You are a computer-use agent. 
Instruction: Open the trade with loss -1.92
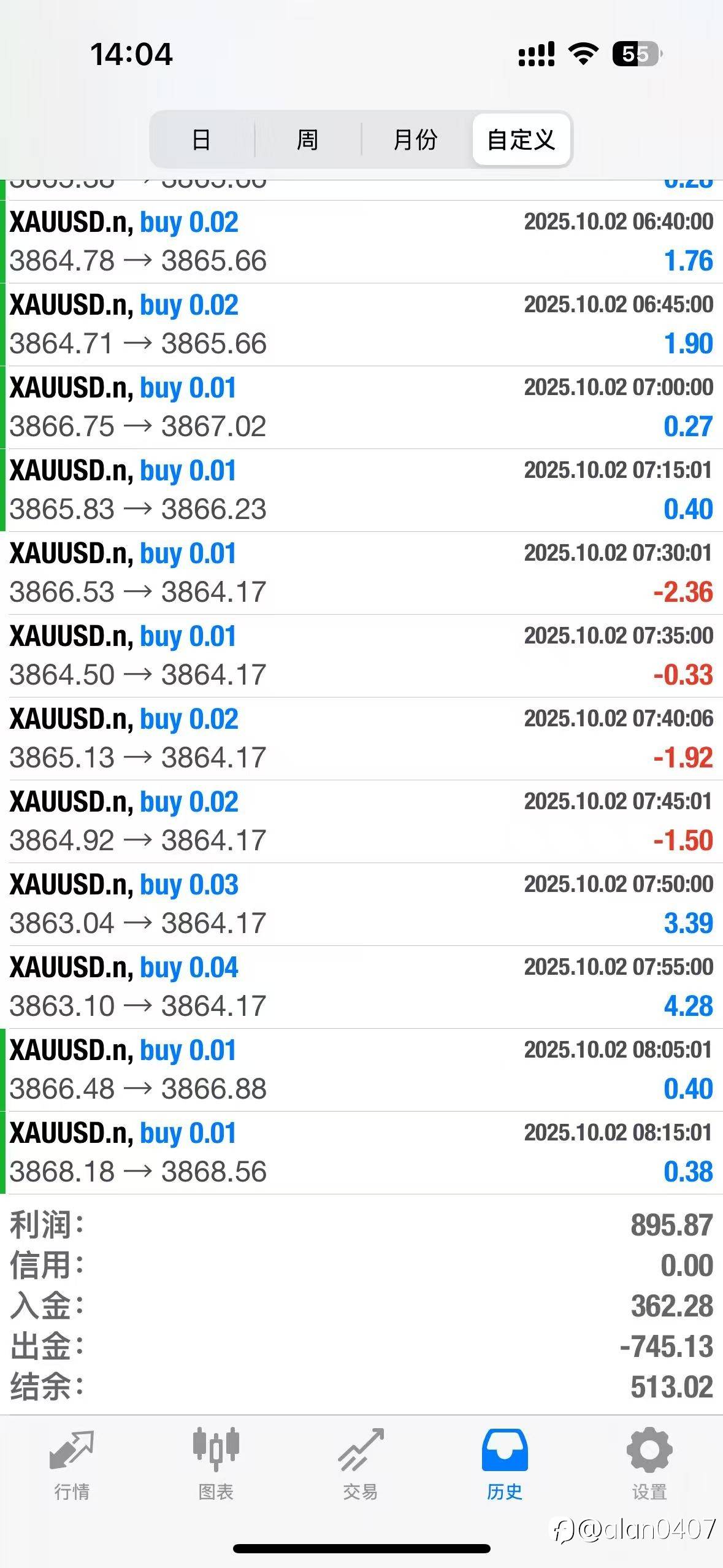click(x=361, y=739)
